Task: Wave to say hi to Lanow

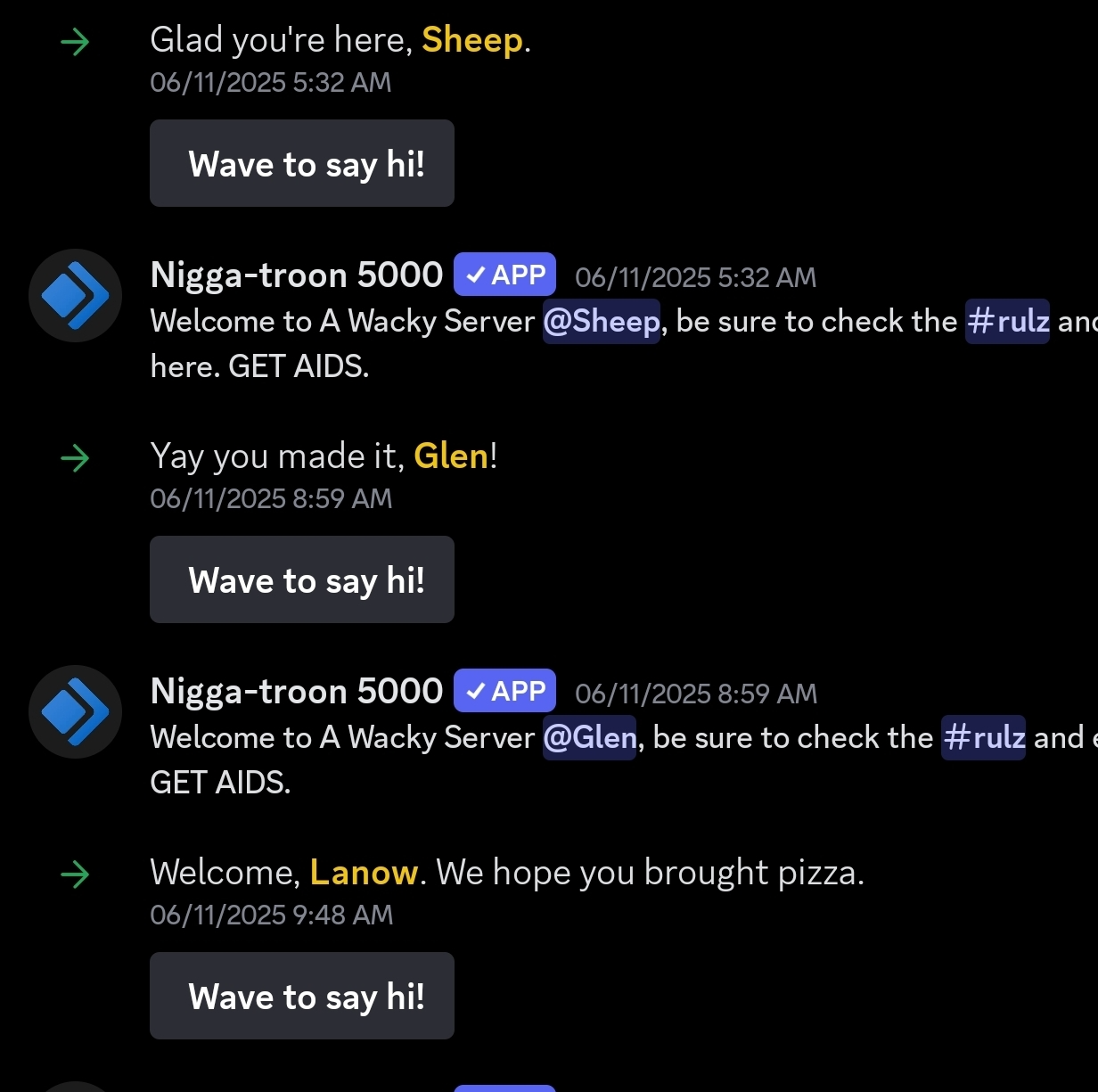Action: (302, 997)
